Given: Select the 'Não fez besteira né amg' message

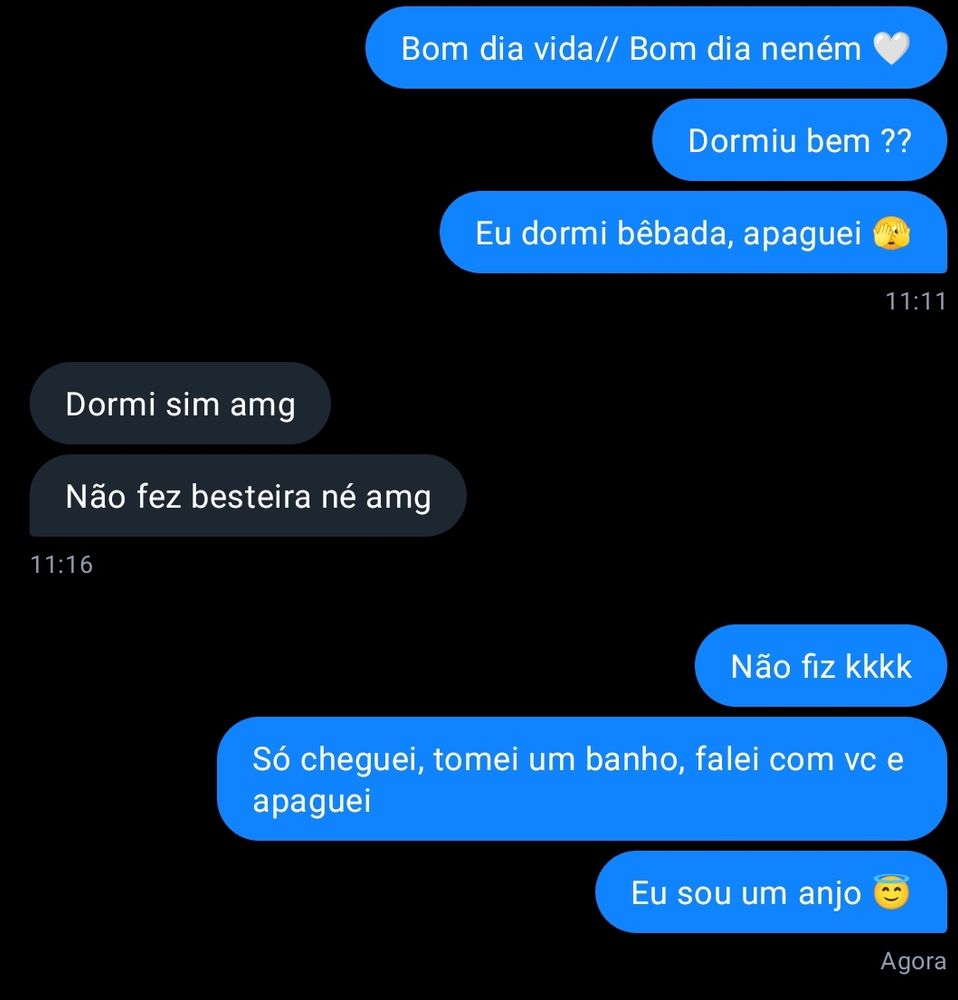Looking at the screenshot, I should pos(248,496).
